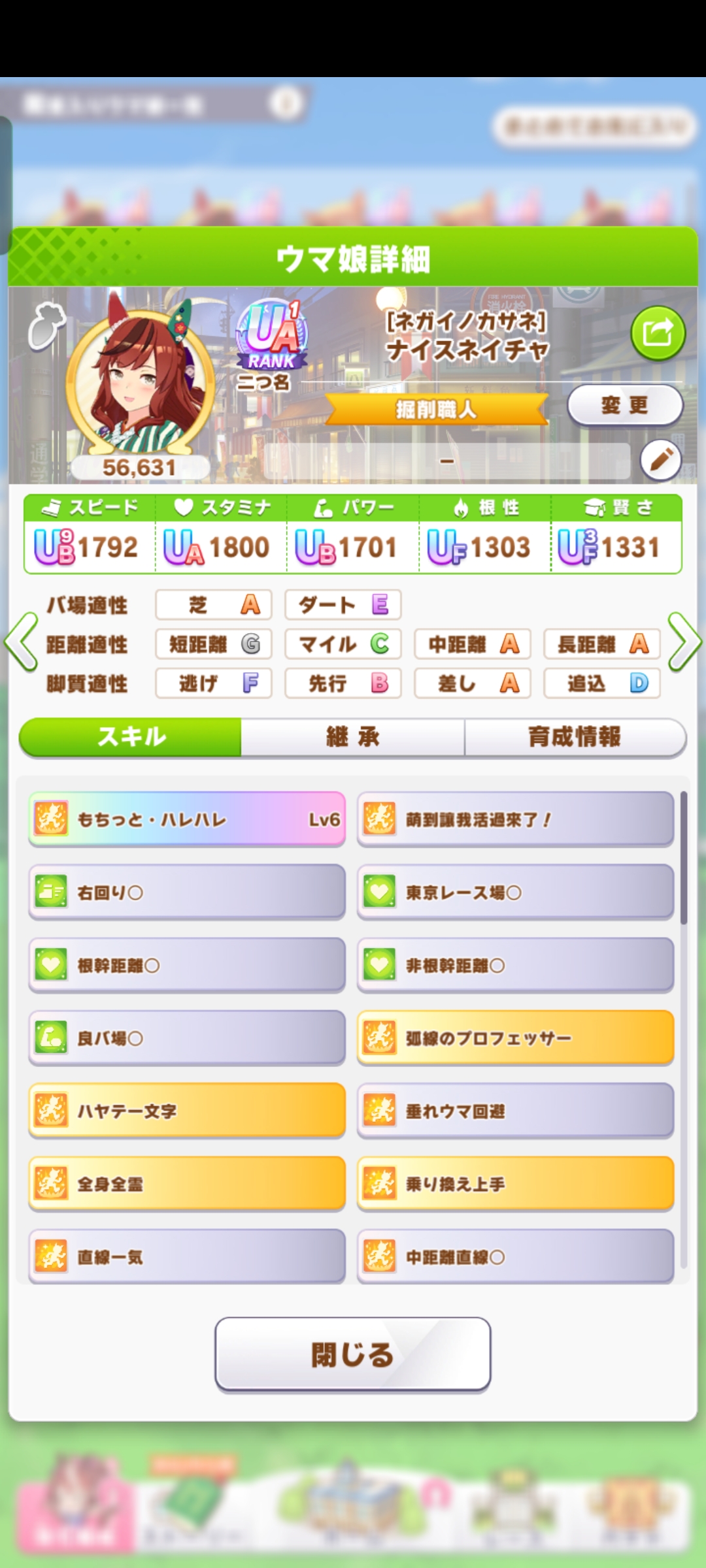Show the 垂れウマ回避 skill details
The height and width of the screenshot is (1568, 706).
point(515,1111)
